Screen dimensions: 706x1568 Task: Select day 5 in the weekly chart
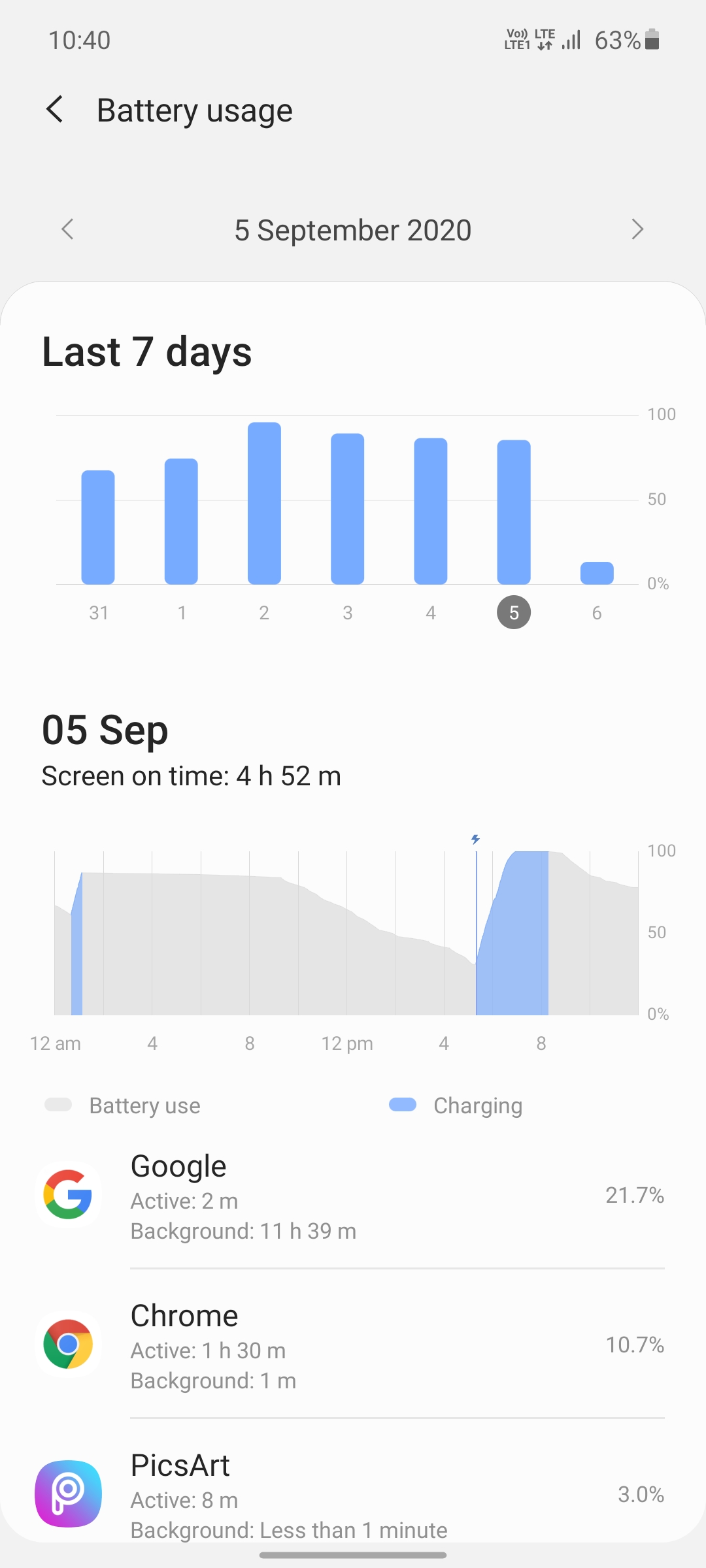tap(514, 613)
